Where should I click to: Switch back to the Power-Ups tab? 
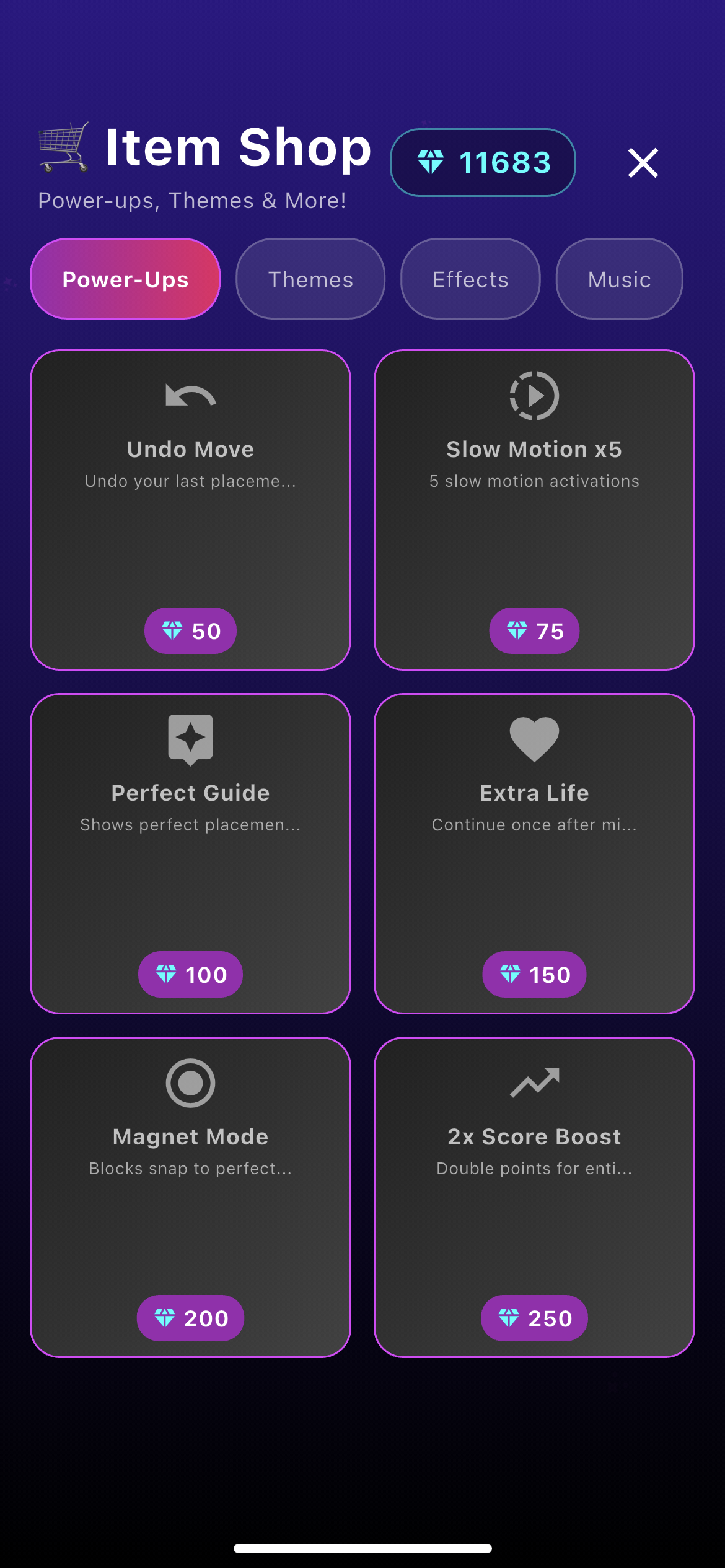(x=125, y=279)
